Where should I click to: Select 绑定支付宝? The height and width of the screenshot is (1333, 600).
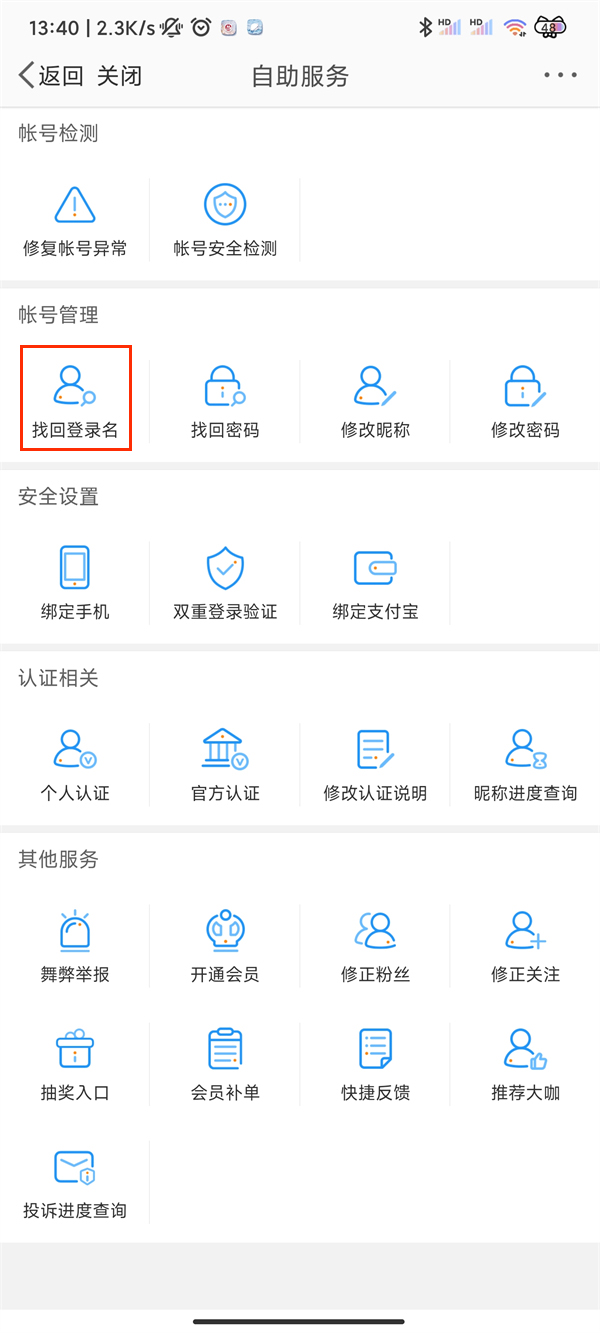375,584
